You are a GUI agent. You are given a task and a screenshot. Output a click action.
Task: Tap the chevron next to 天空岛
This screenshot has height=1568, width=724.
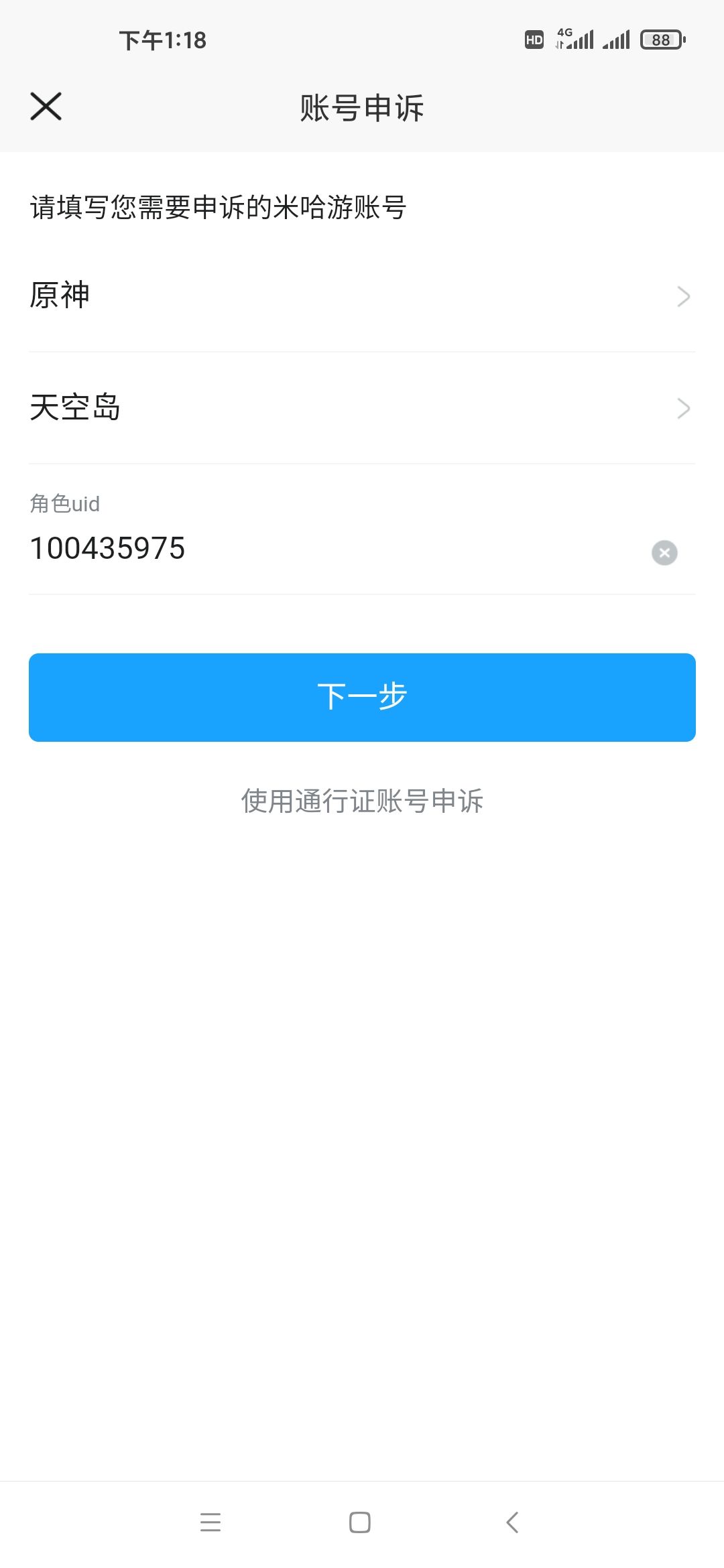click(682, 407)
